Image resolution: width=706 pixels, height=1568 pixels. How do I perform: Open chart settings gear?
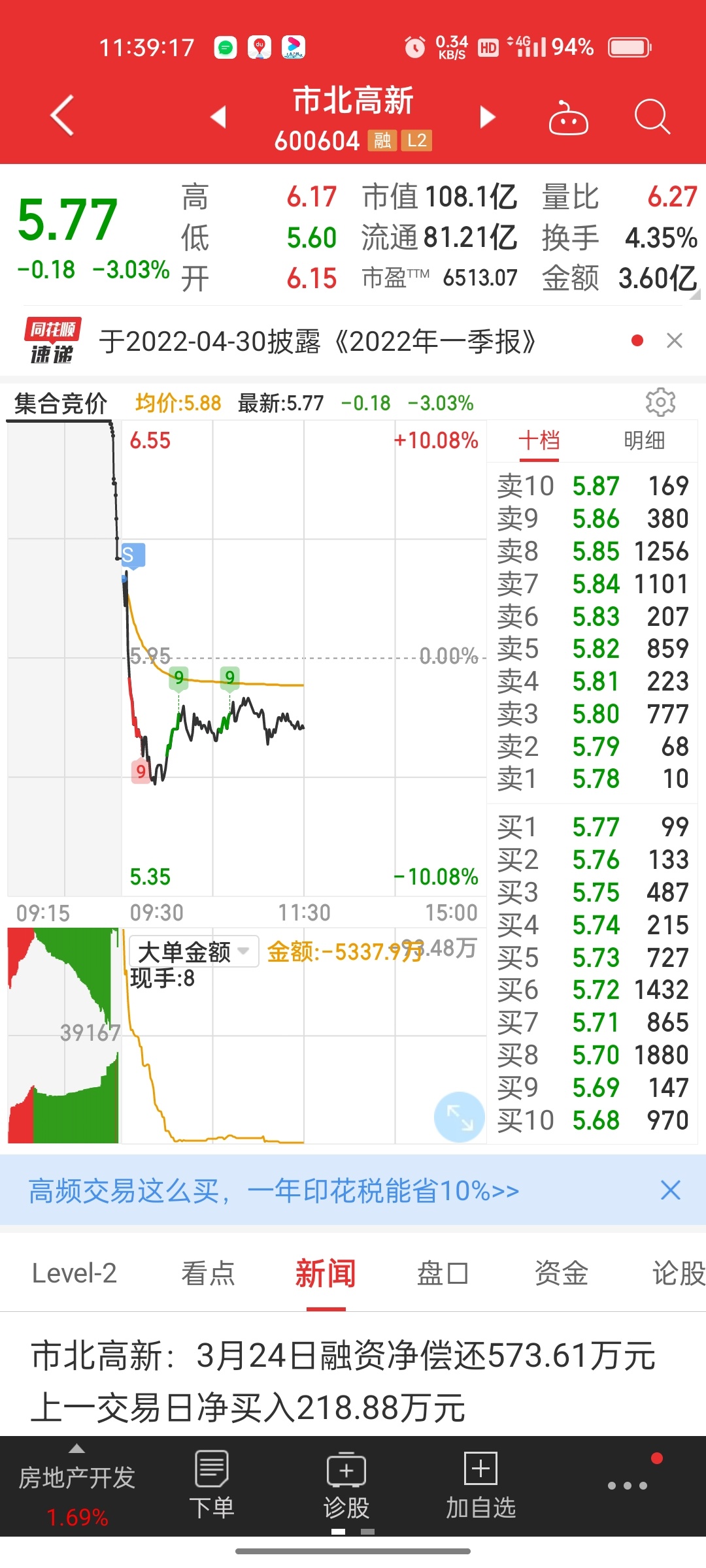[660, 402]
